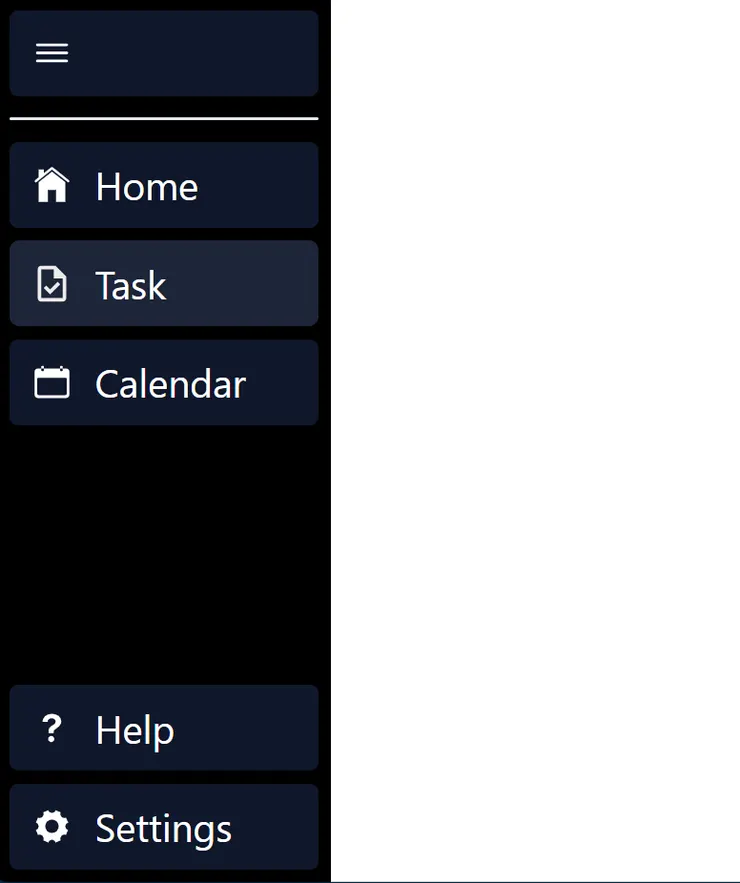The height and width of the screenshot is (883, 740).
Task: Switch to the Calendar view
Action: 163,383
